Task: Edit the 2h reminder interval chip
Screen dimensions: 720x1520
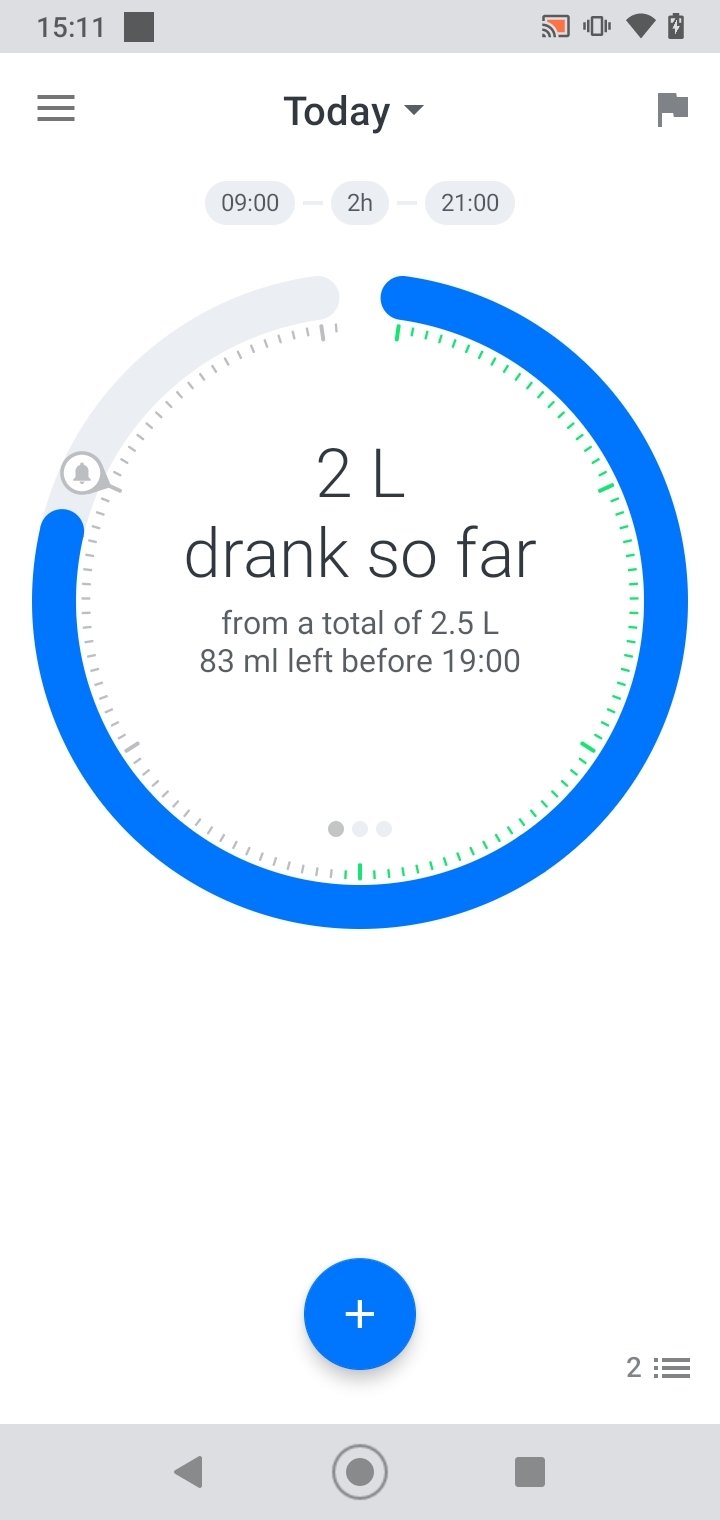Action: pyautogui.click(x=360, y=203)
